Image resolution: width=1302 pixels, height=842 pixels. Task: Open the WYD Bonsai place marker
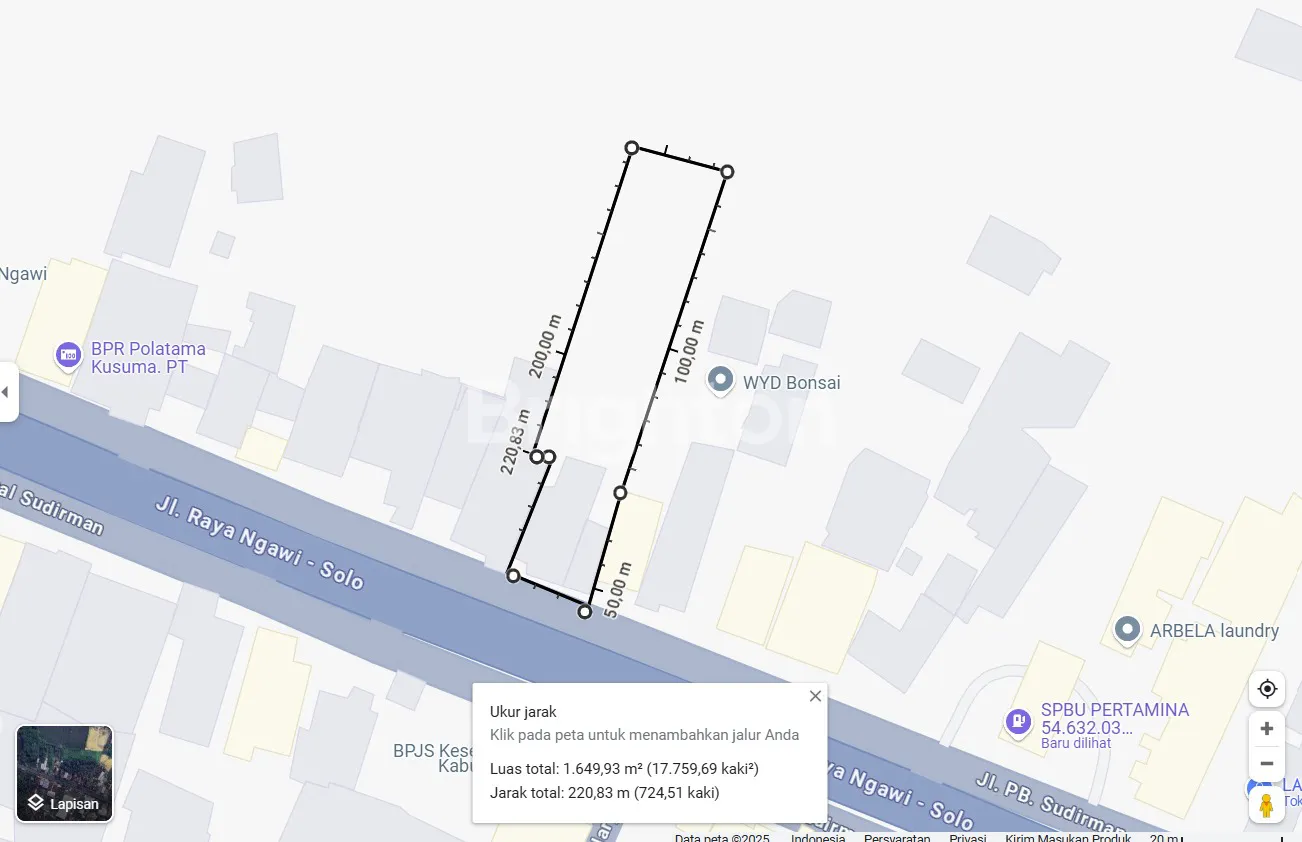[x=719, y=380]
